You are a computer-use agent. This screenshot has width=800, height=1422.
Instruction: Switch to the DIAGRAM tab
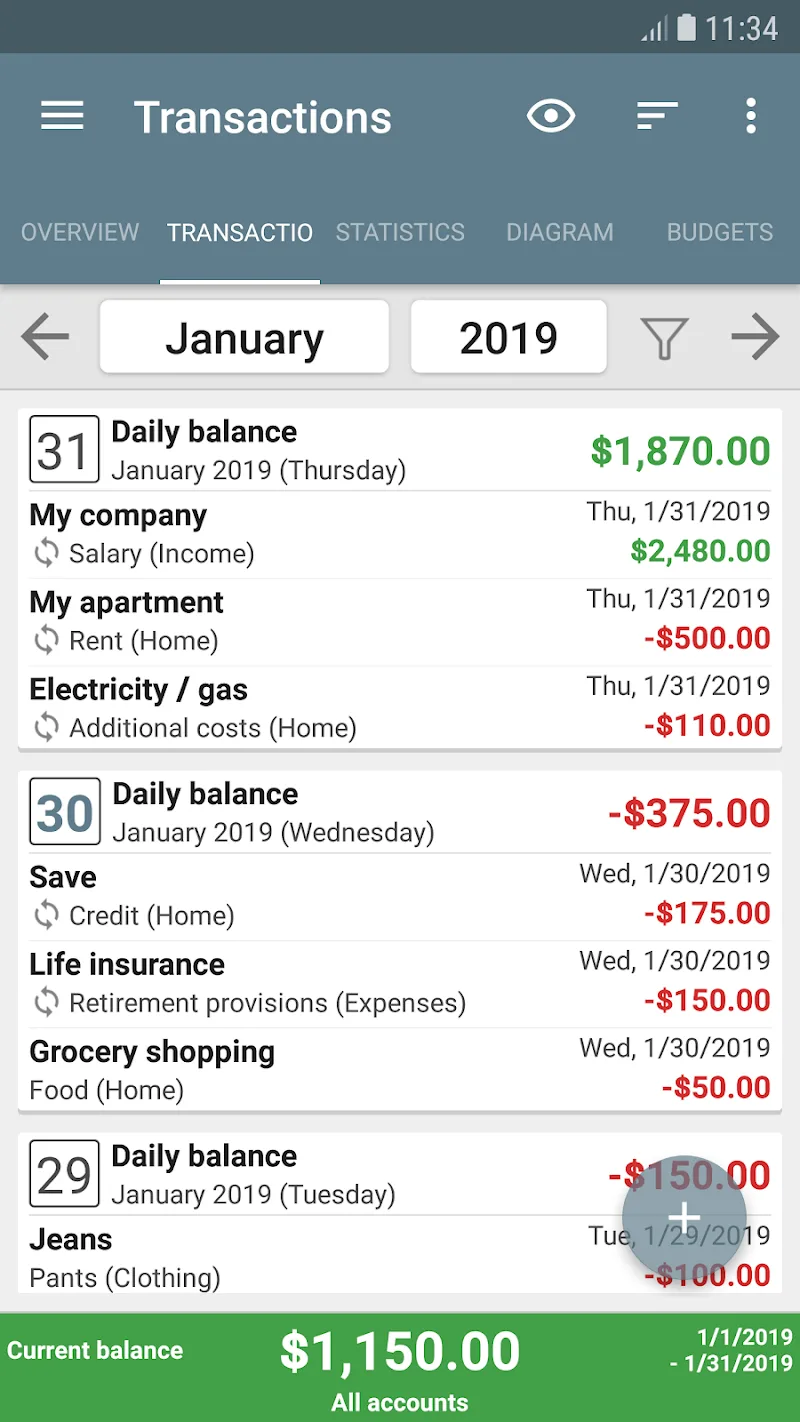(x=560, y=232)
